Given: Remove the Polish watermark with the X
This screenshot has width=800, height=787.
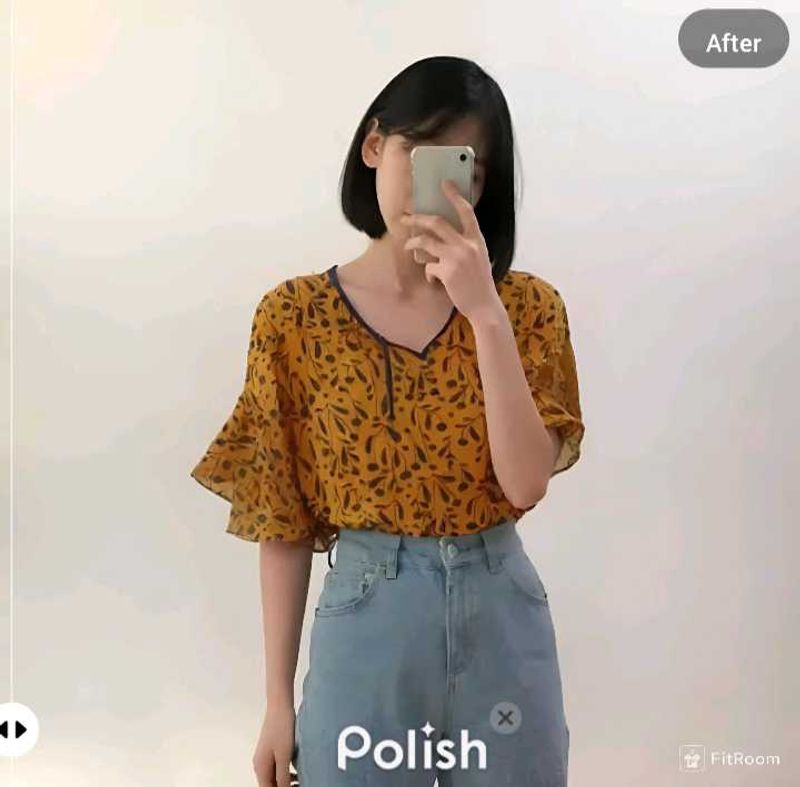Looking at the screenshot, I should pos(505,717).
